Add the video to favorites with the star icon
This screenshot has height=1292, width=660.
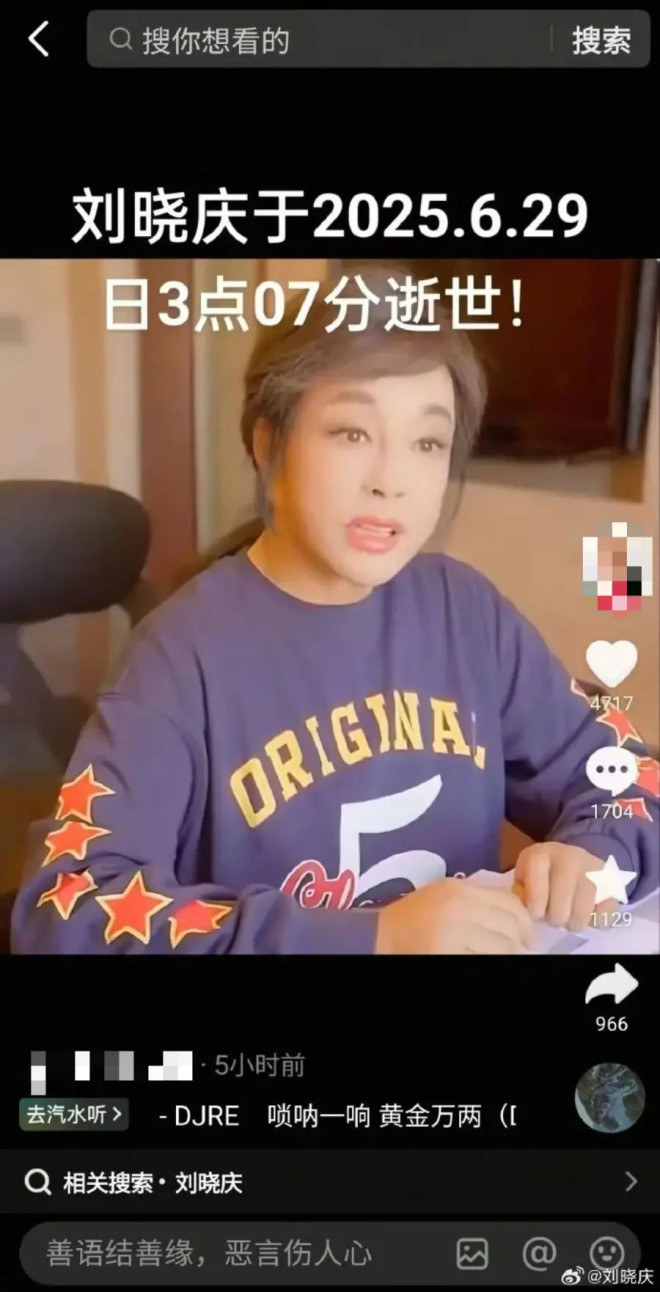(611, 881)
